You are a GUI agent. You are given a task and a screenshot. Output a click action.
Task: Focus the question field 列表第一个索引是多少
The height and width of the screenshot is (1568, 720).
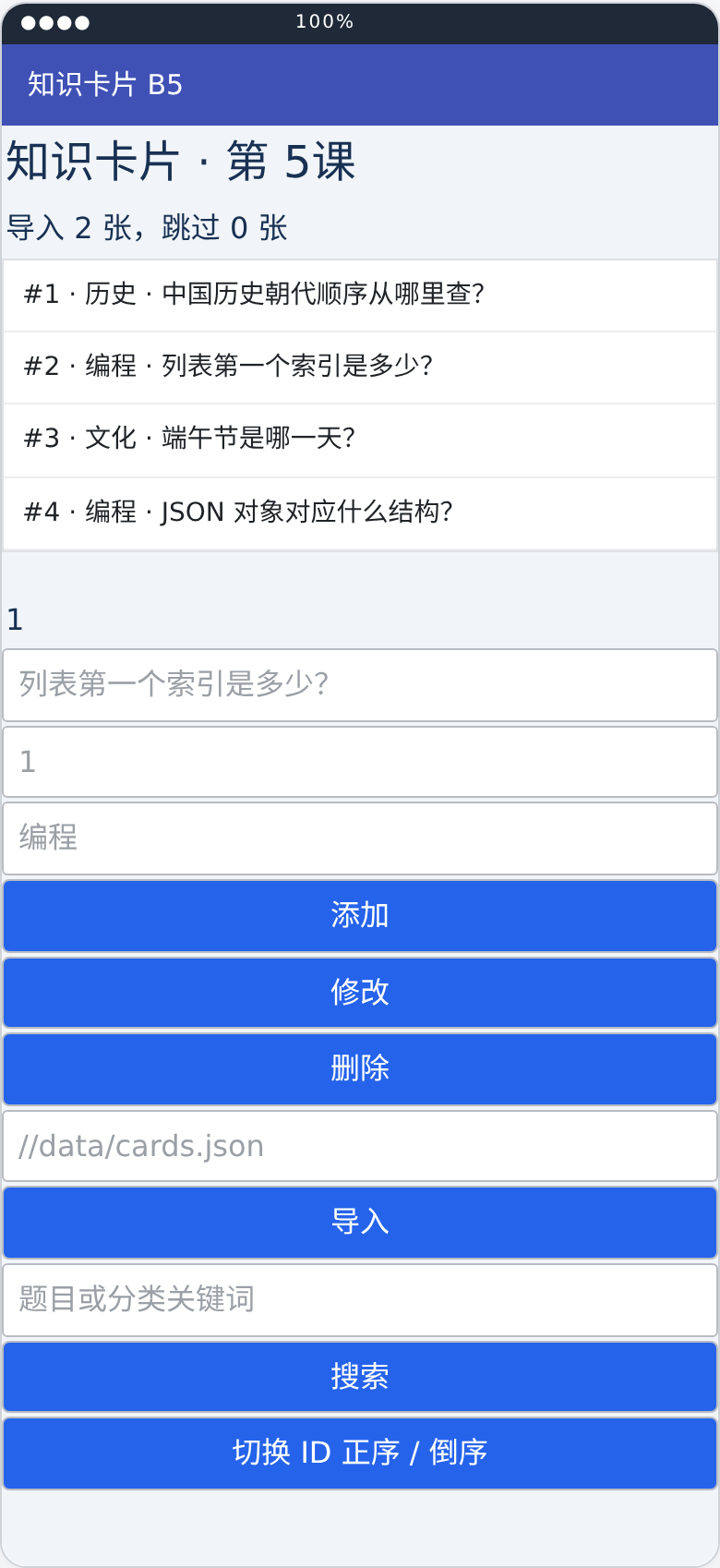pyautogui.click(x=360, y=685)
